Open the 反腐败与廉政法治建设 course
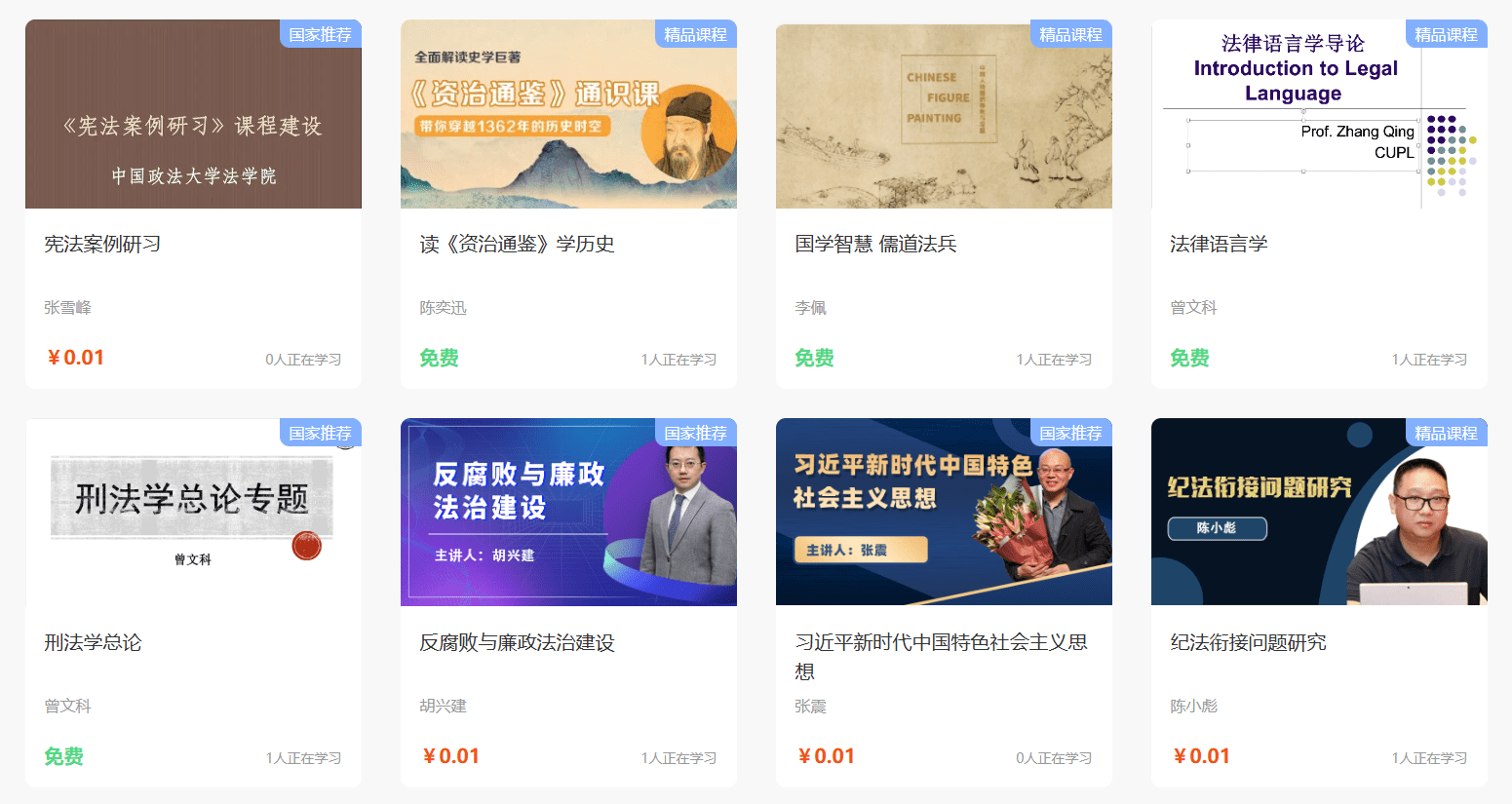This screenshot has height=804, width=1512. click(568, 513)
